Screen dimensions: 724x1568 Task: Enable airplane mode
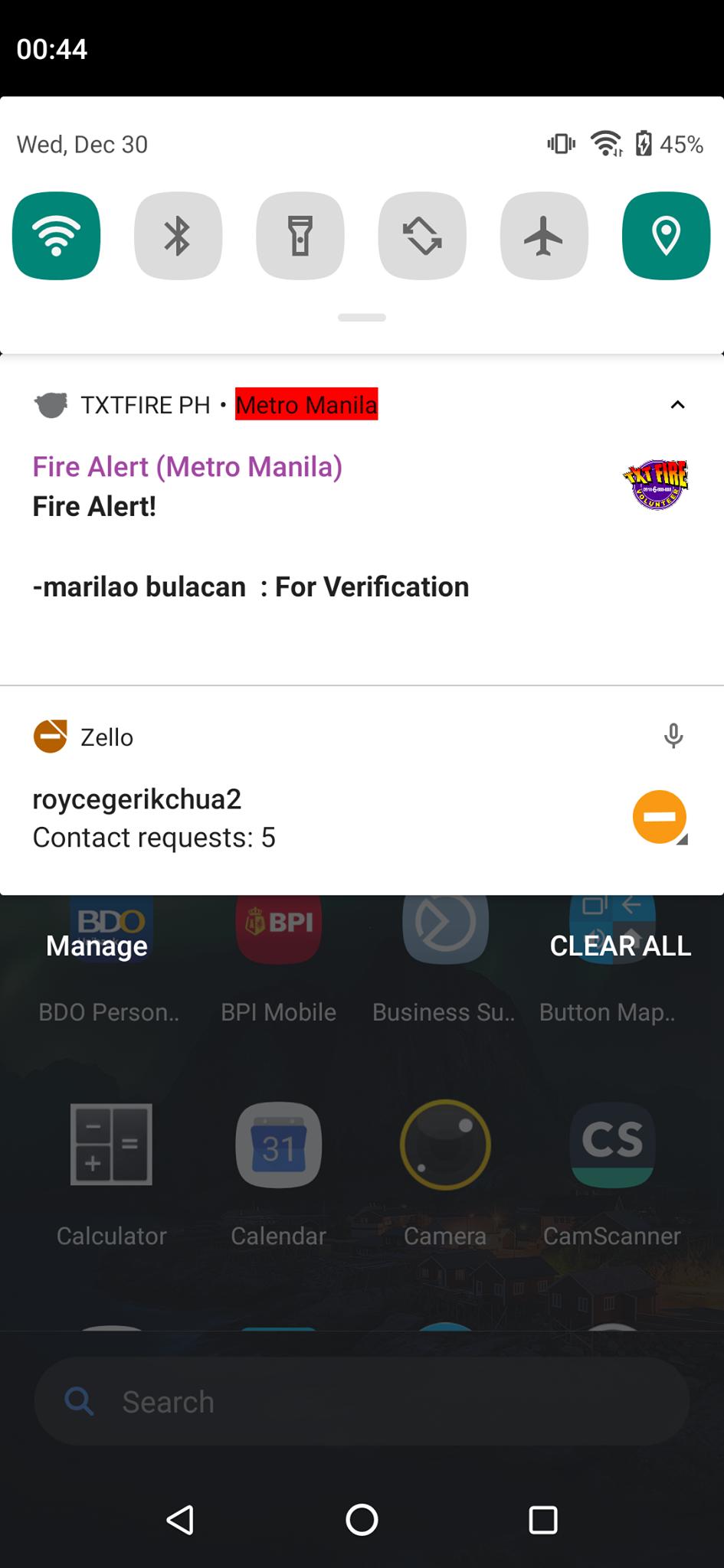pos(544,236)
